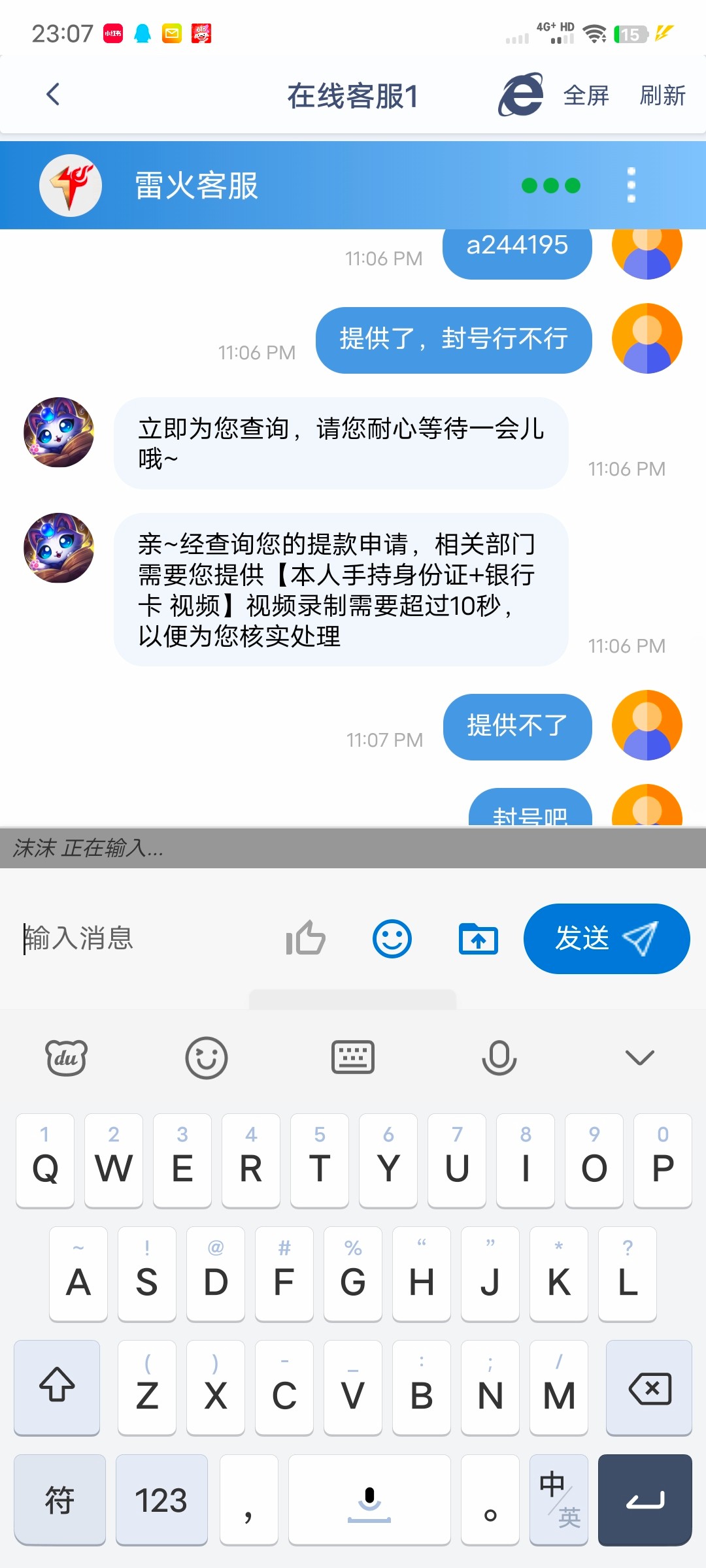The image size is (706, 1568).
Task: Hit the return key on keyboard
Action: 645,1500
